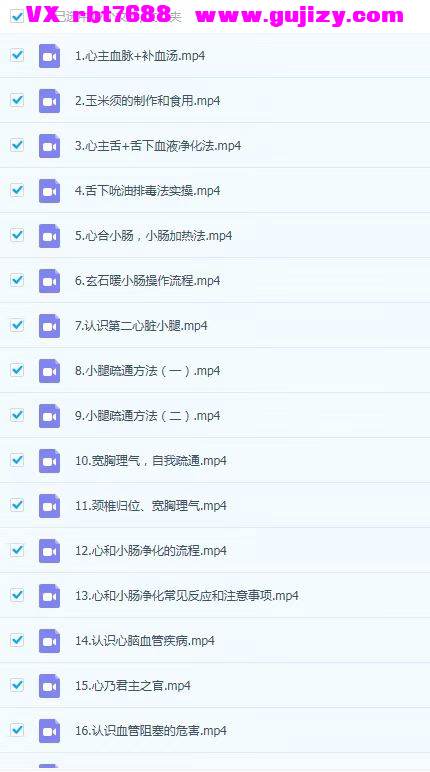Open the video 15.心乃君主之官.mp4

point(132,686)
